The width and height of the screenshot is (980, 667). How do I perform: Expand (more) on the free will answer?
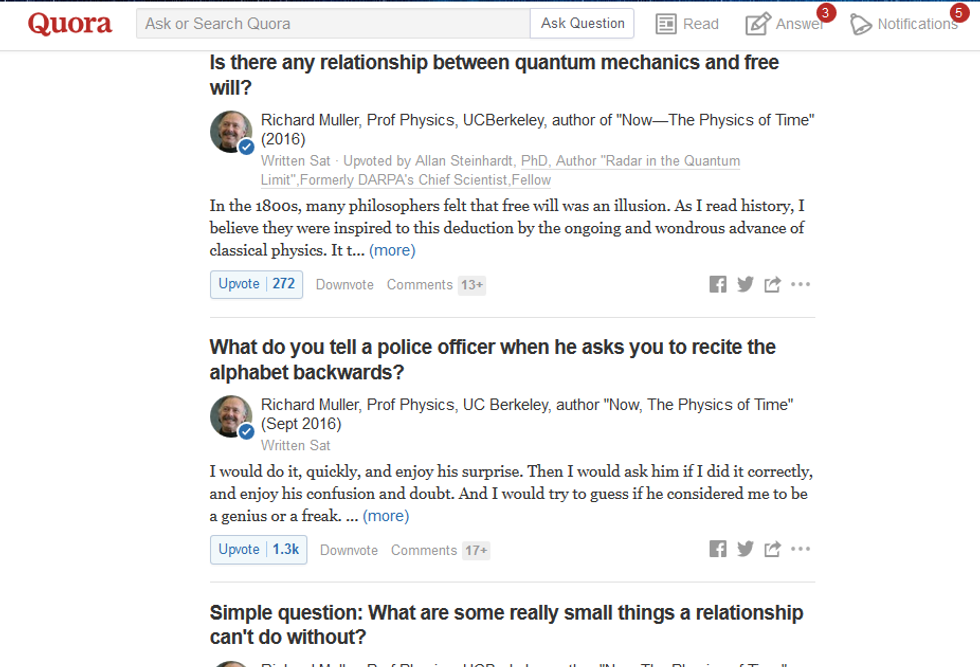(392, 250)
